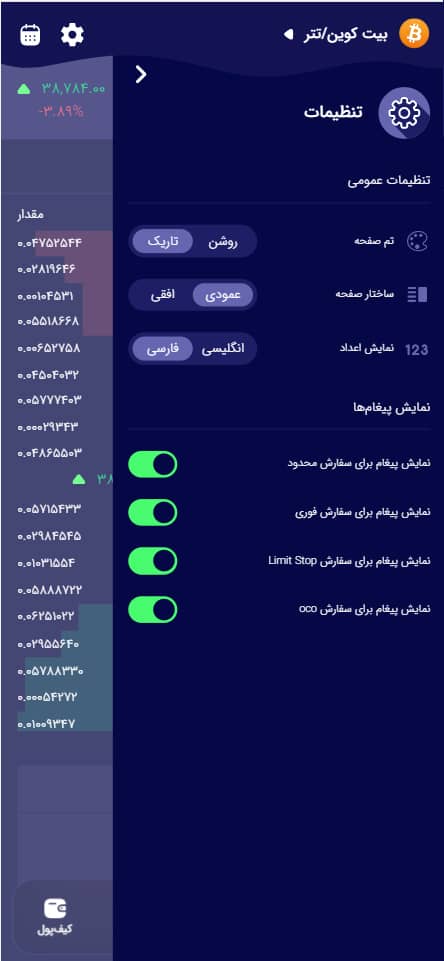
Task: Tap the settings gear in the top bar
Action: pyautogui.click(x=72, y=36)
